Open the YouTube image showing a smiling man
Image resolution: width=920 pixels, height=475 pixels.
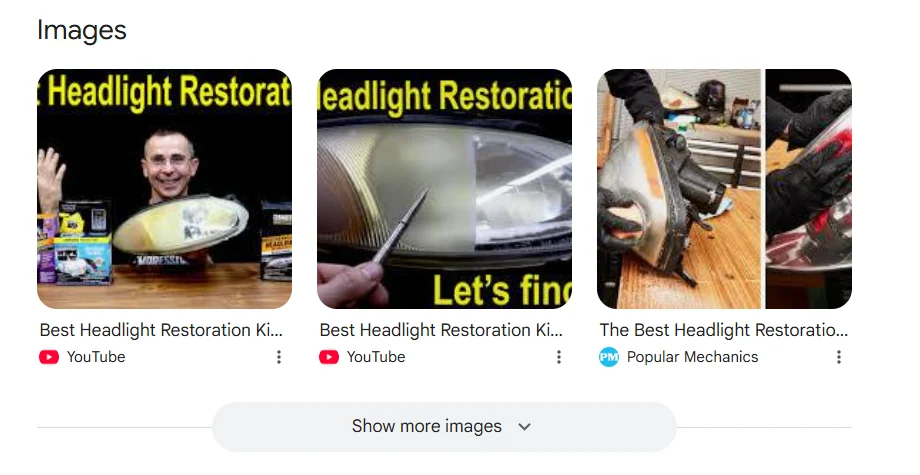(x=164, y=189)
